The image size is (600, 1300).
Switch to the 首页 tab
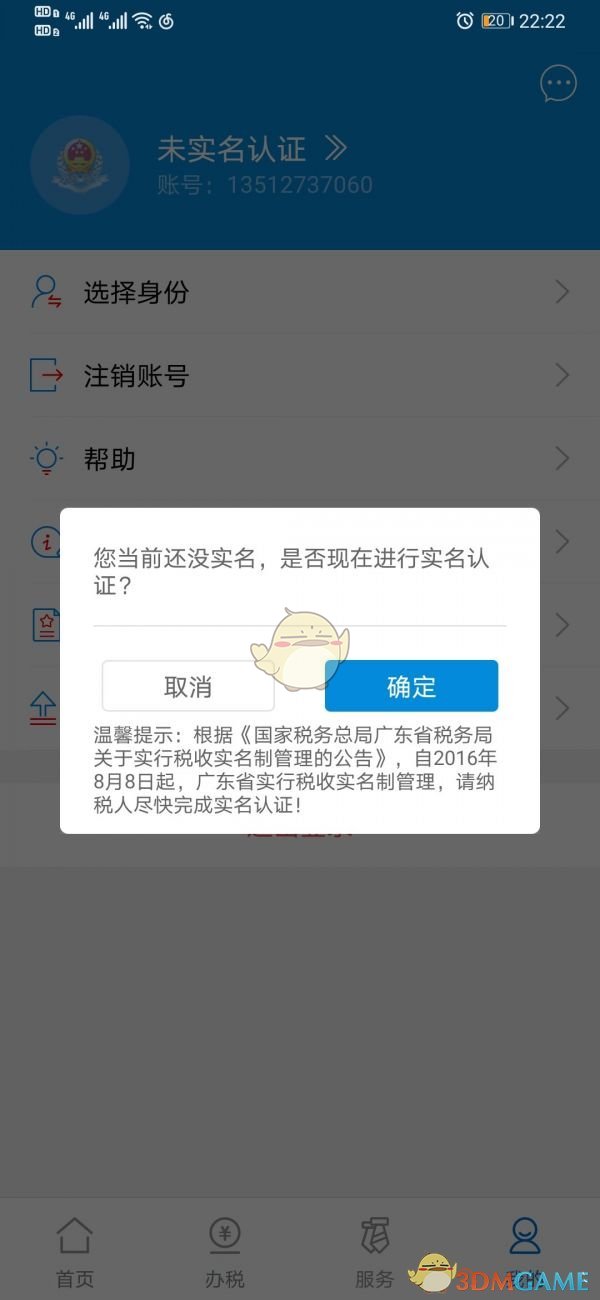pyautogui.click(x=75, y=1250)
